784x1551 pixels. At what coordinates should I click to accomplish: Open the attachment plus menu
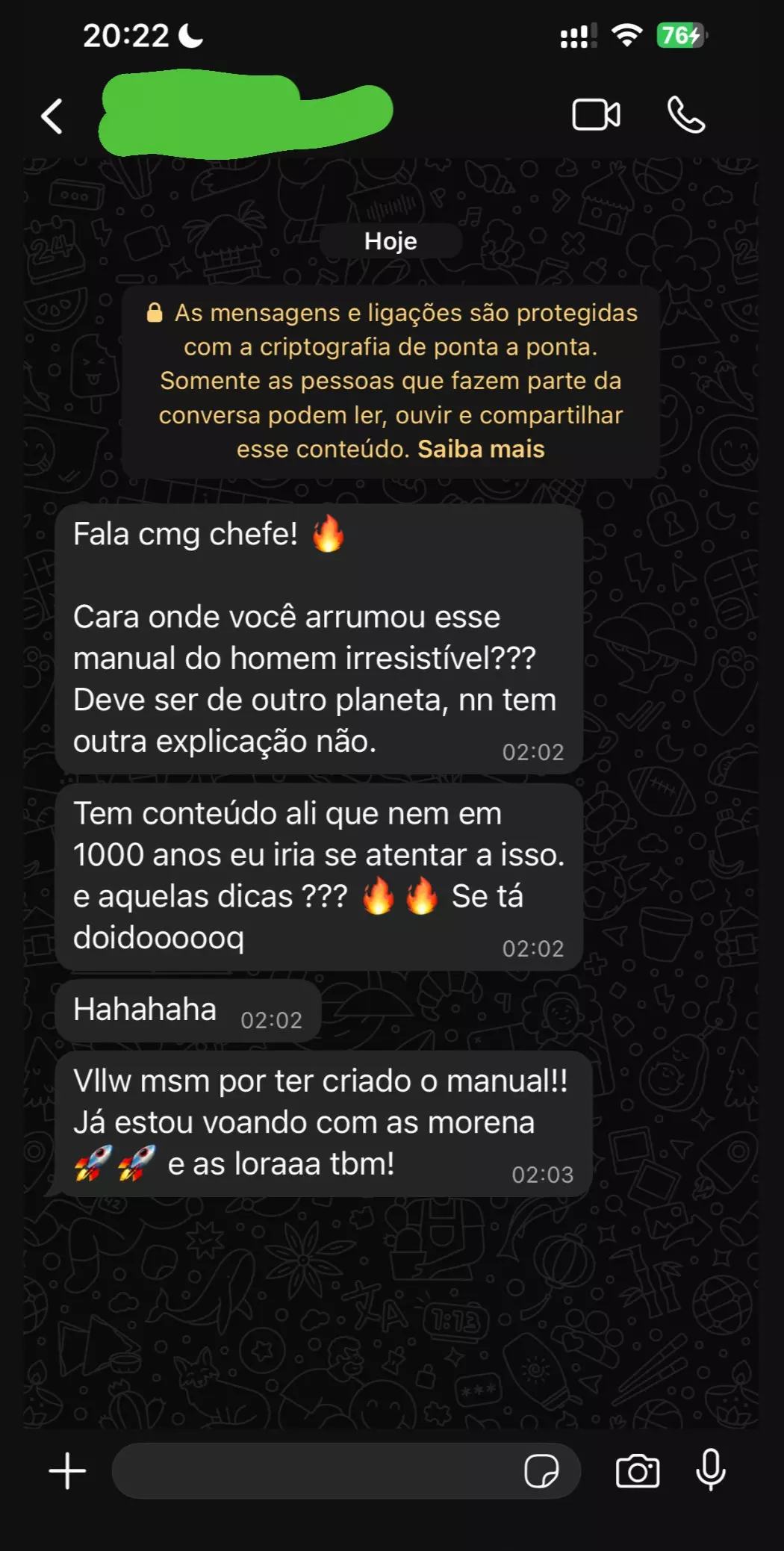click(x=67, y=1470)
